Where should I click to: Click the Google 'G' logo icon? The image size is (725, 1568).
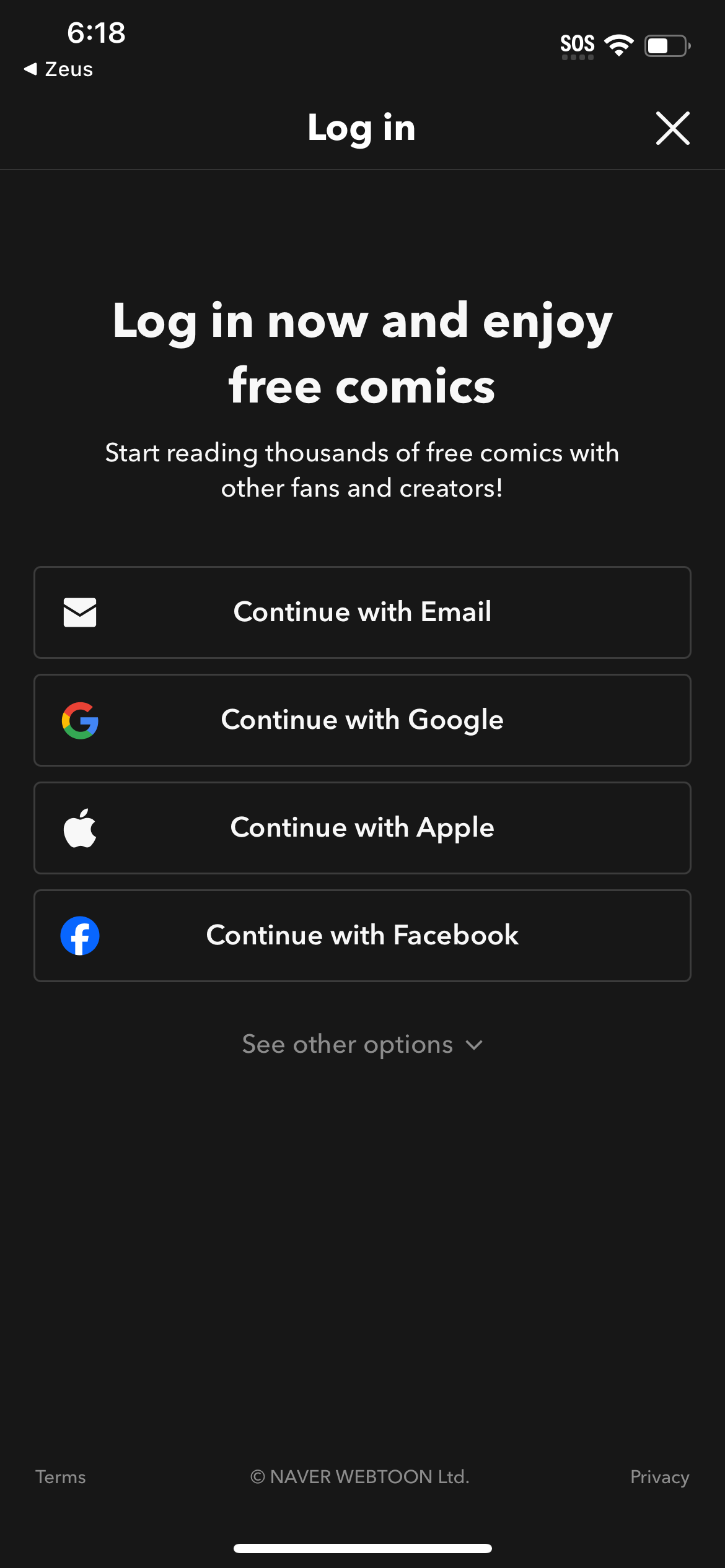80,720
